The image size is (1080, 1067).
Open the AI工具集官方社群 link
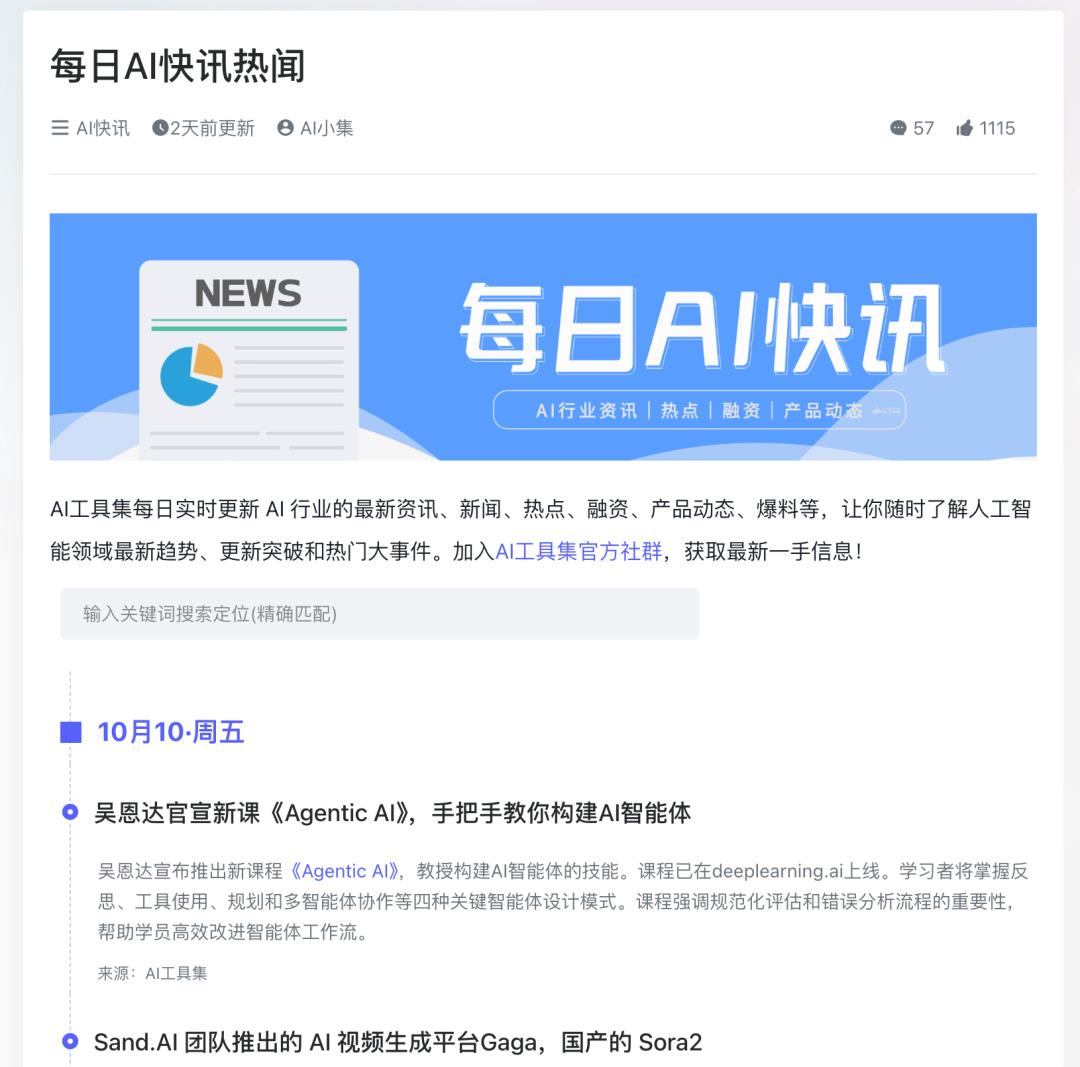[579, 551]
